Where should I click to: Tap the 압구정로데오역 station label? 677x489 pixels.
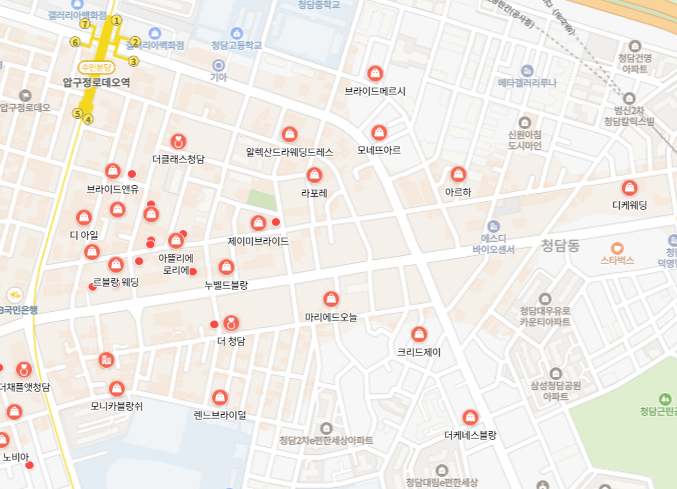click(96, 83)
